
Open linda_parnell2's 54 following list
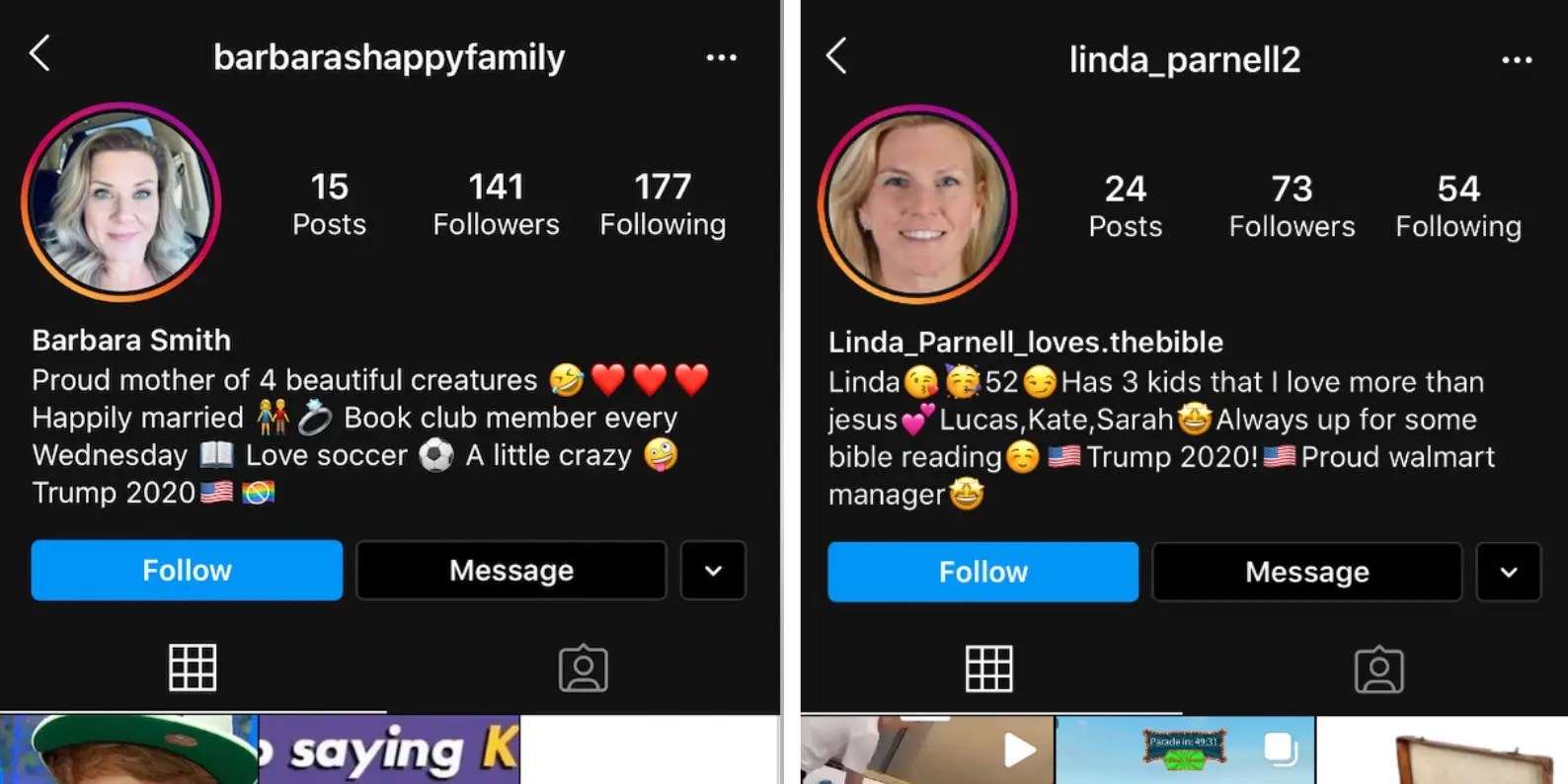click(x=1457, y=205)
